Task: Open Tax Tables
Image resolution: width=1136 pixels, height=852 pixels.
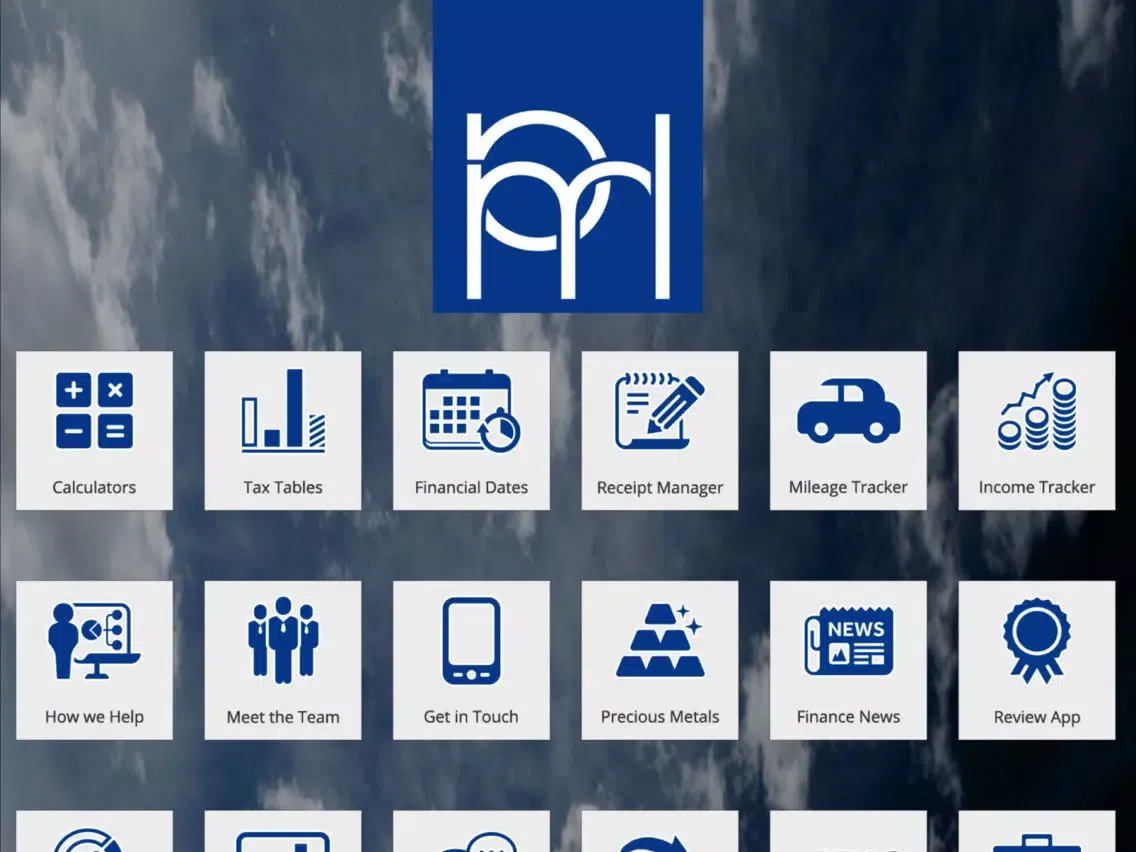Action: [x=283, y=430]
